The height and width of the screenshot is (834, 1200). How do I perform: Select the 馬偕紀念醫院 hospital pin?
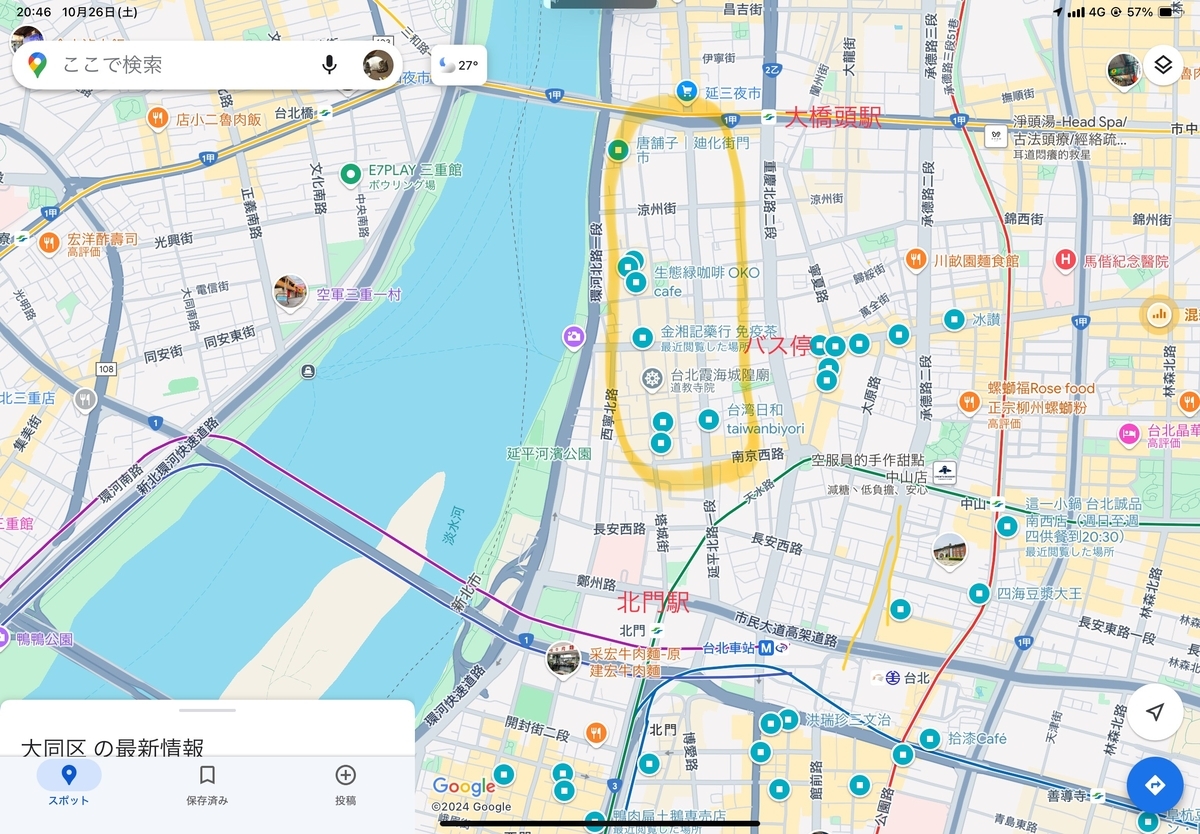1066,260
